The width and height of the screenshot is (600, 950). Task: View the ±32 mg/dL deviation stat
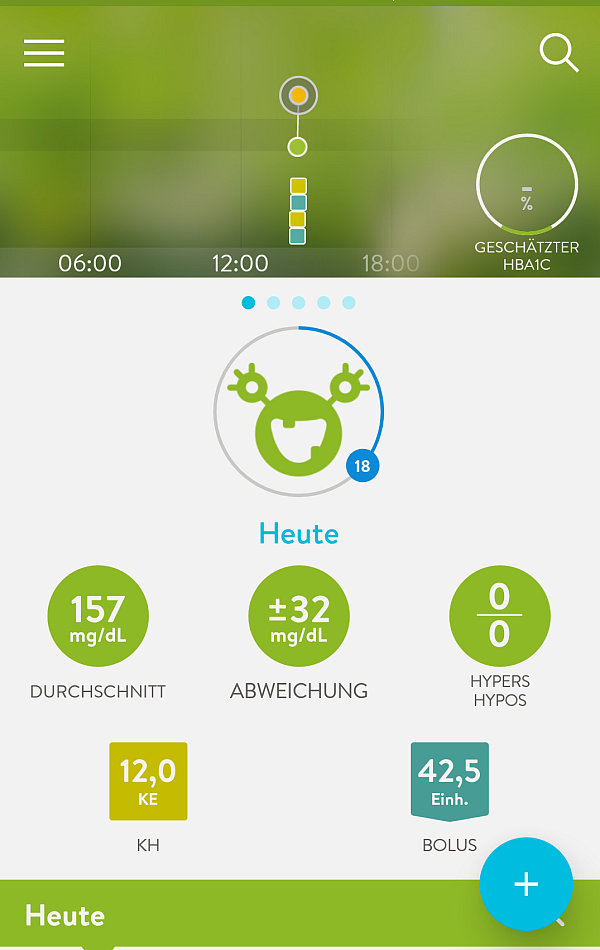pyautogui.click(x=299, y=616)
